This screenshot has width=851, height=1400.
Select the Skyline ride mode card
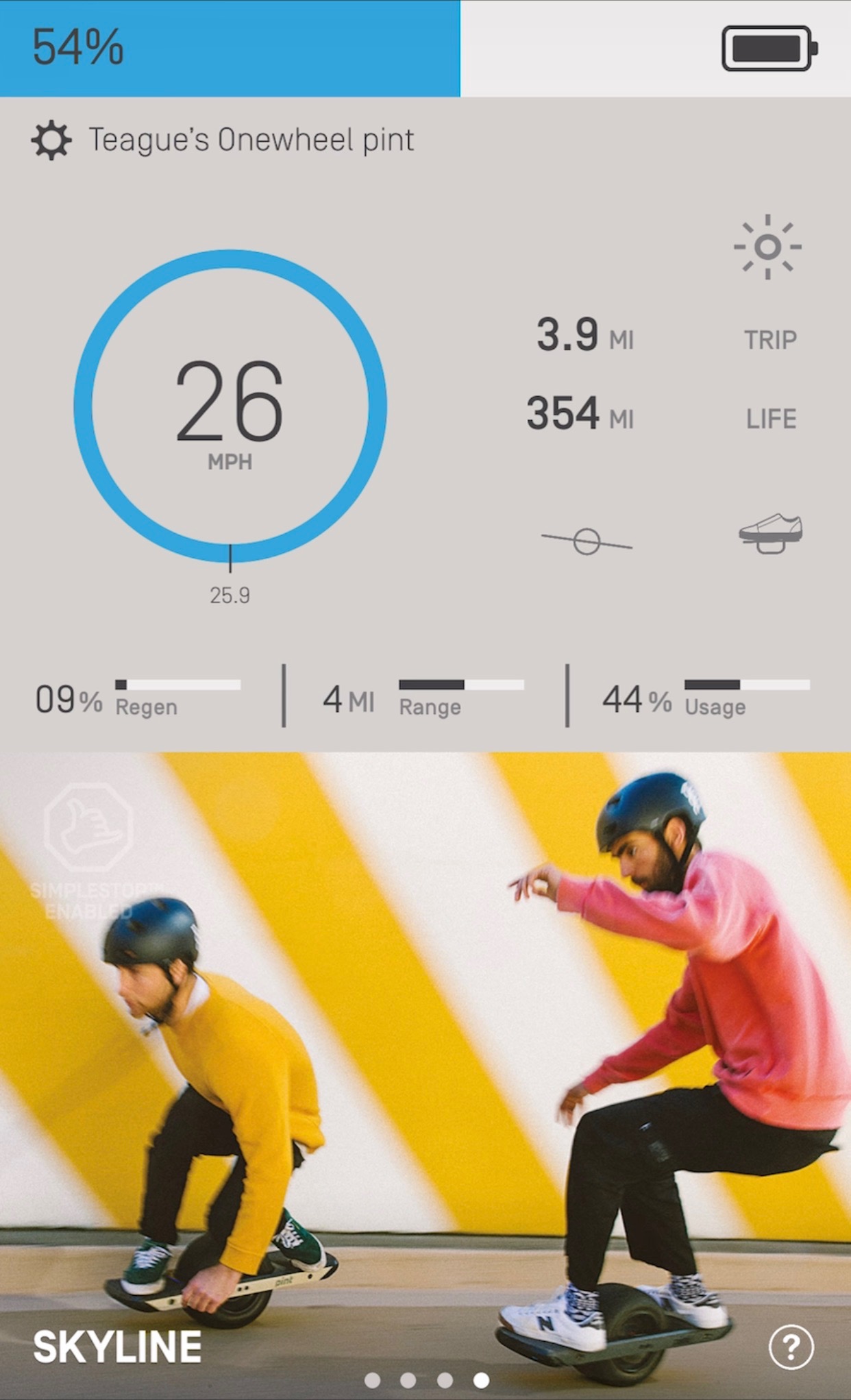pos(425,1076)
